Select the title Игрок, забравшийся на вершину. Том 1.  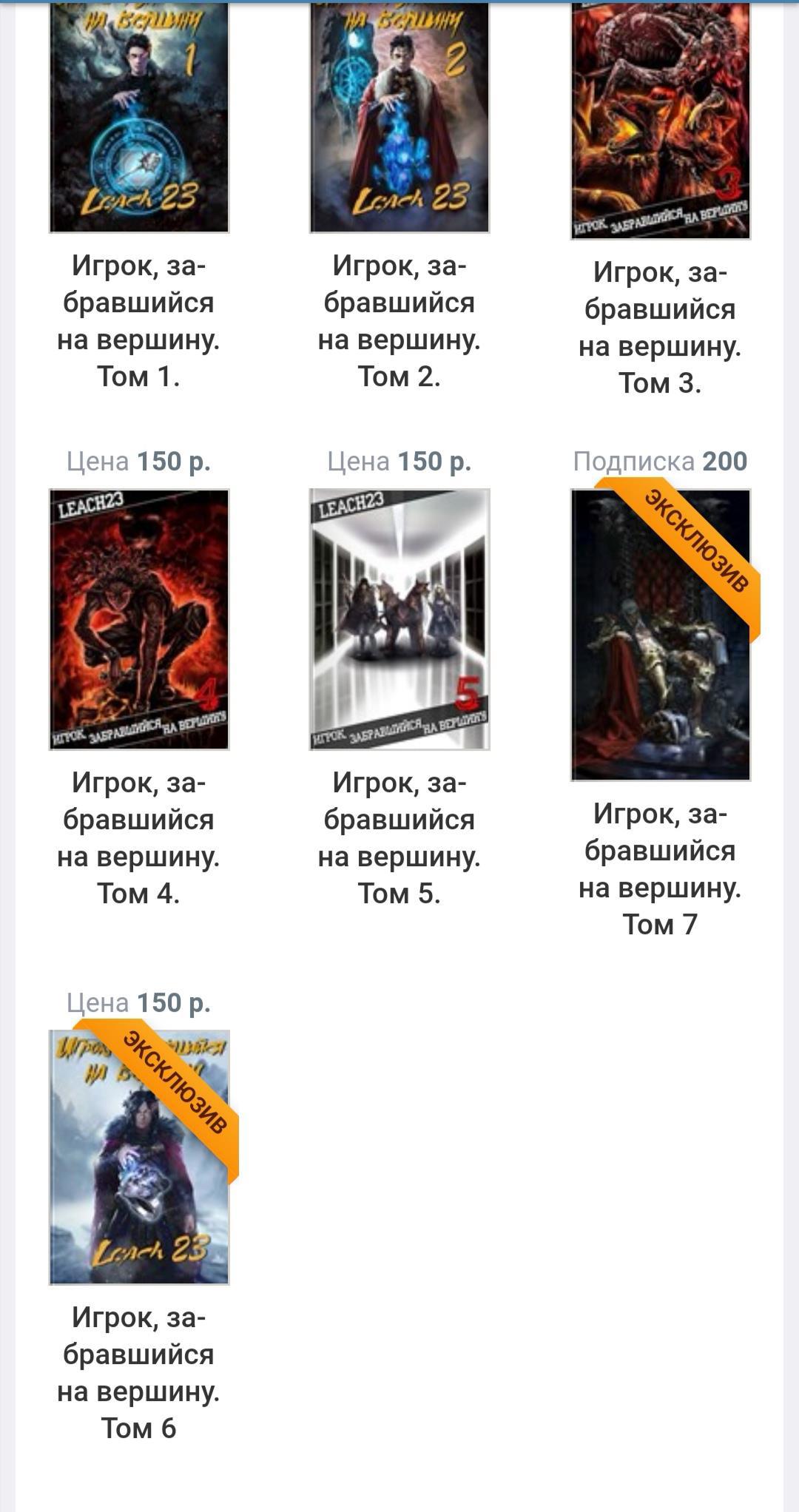(139, 321)
